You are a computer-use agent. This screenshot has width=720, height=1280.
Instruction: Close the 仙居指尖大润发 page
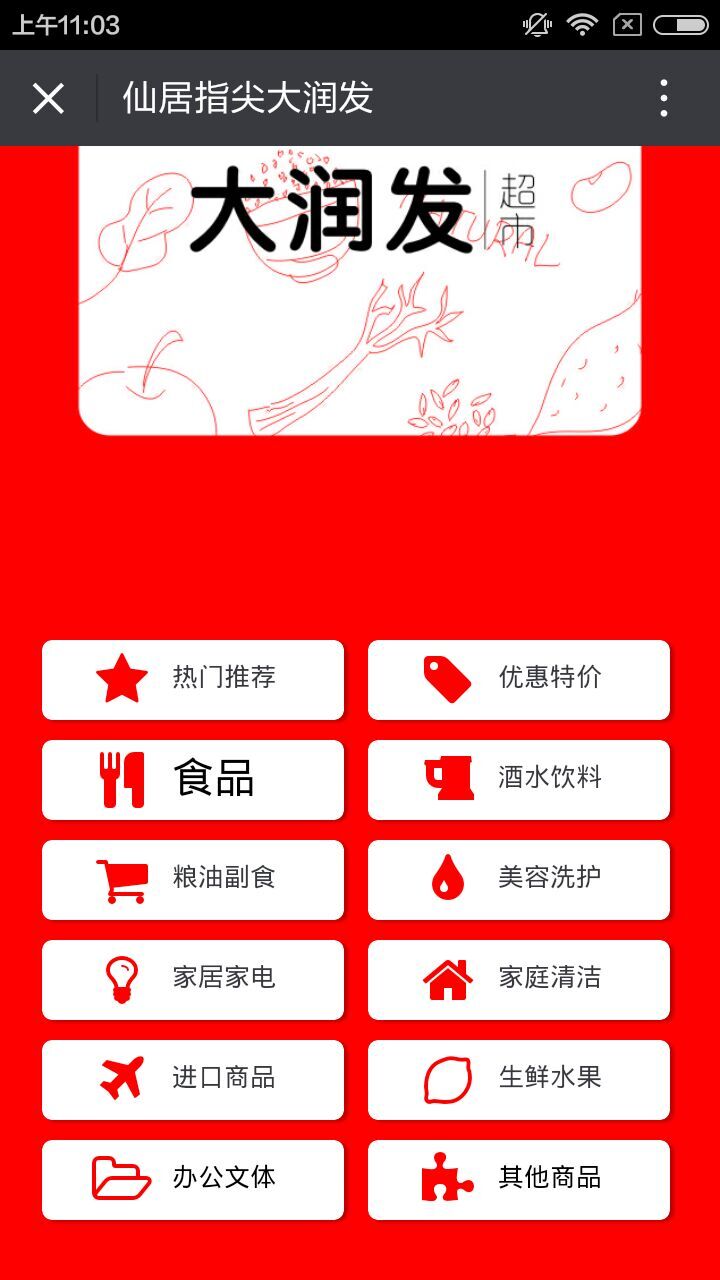(x=48, y=98)
